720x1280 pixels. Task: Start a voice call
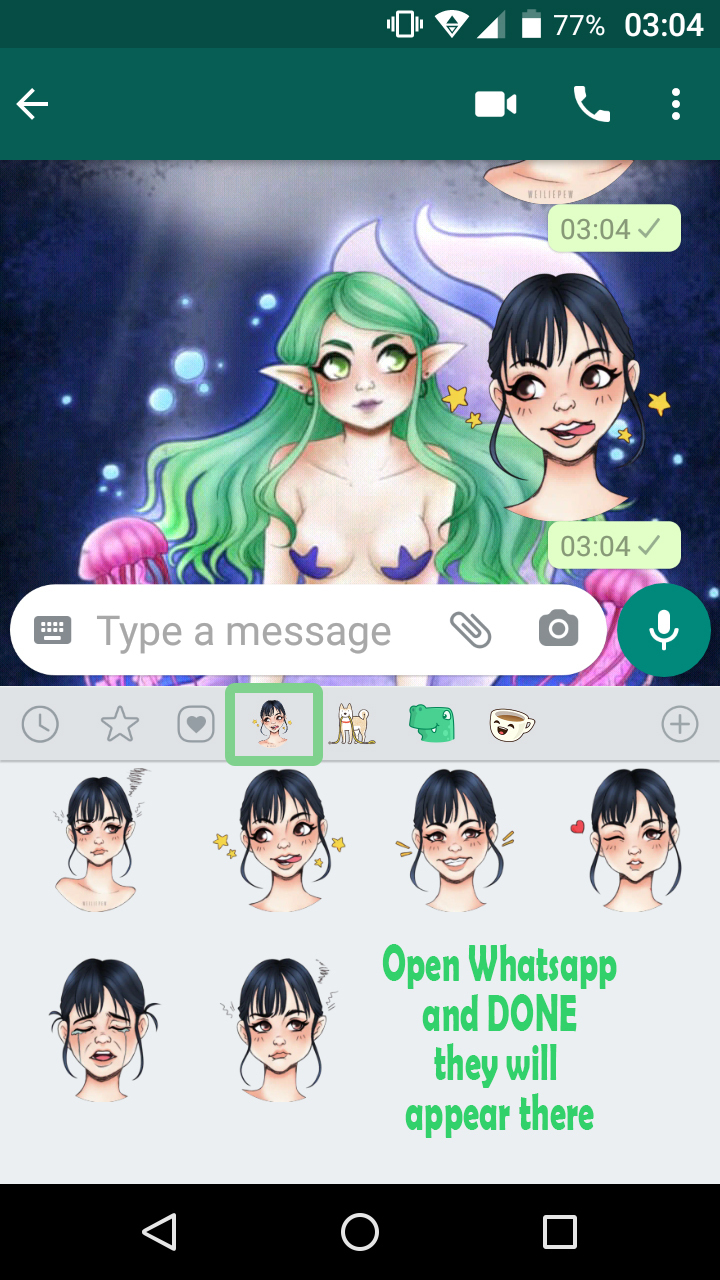(591, 104)
